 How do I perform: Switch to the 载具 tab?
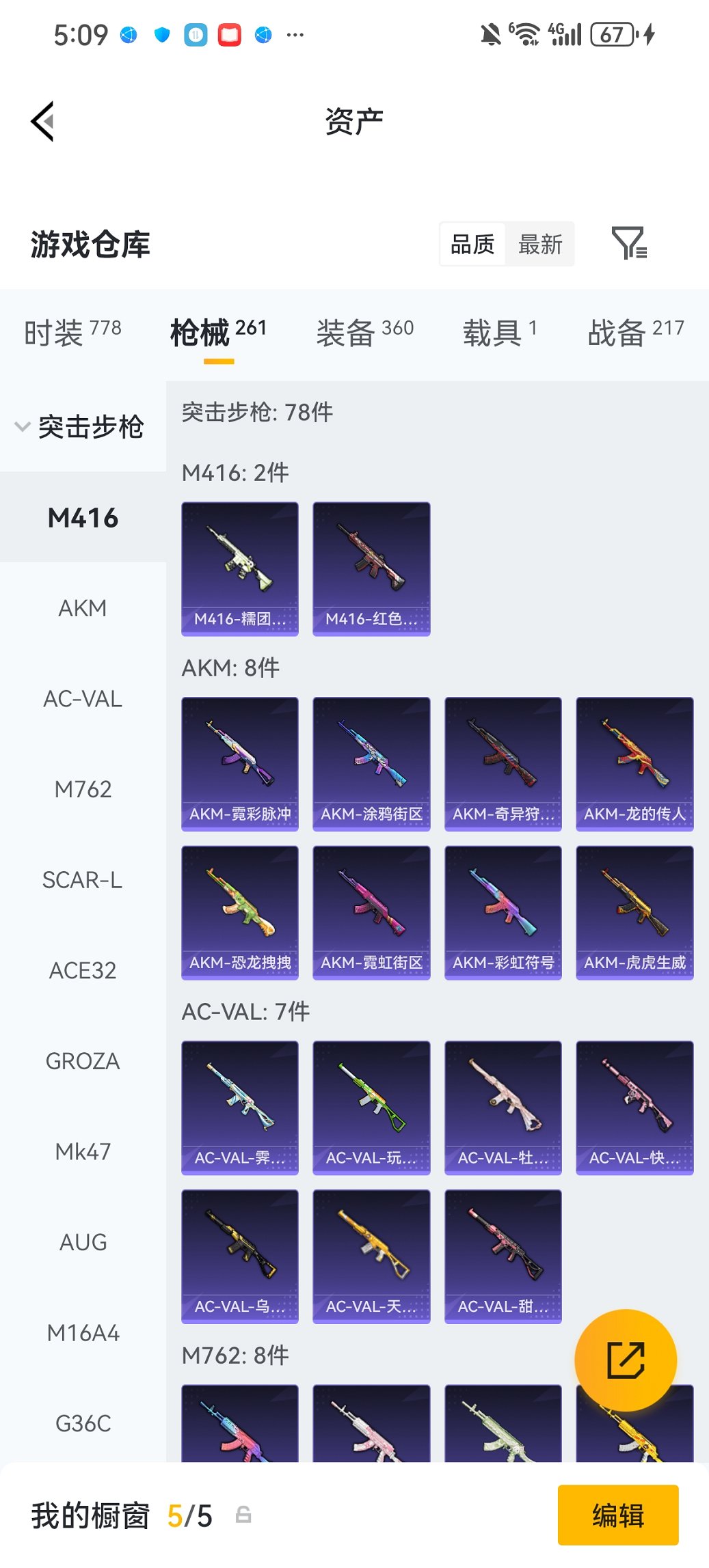499,333
